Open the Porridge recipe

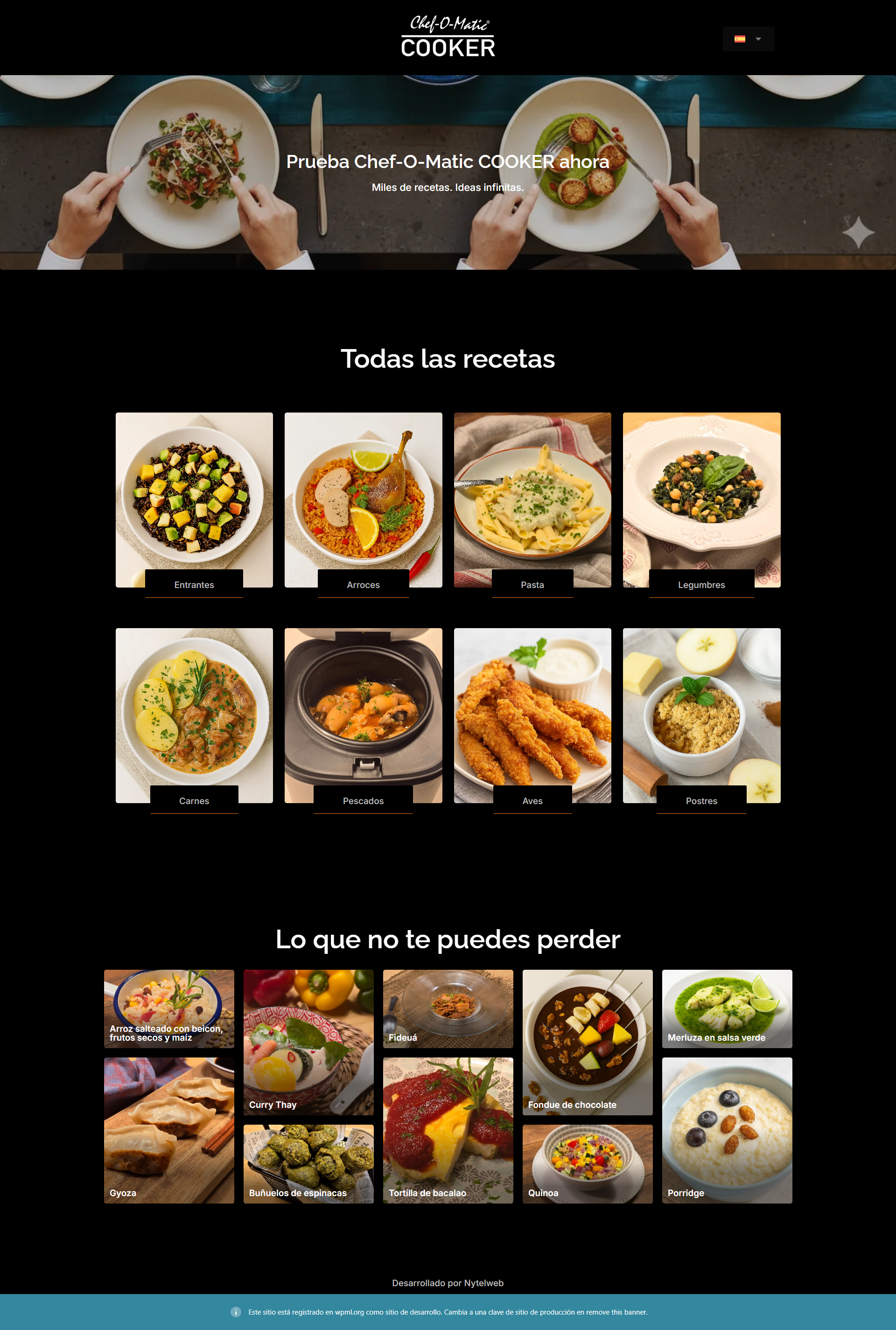(726, 1129)
